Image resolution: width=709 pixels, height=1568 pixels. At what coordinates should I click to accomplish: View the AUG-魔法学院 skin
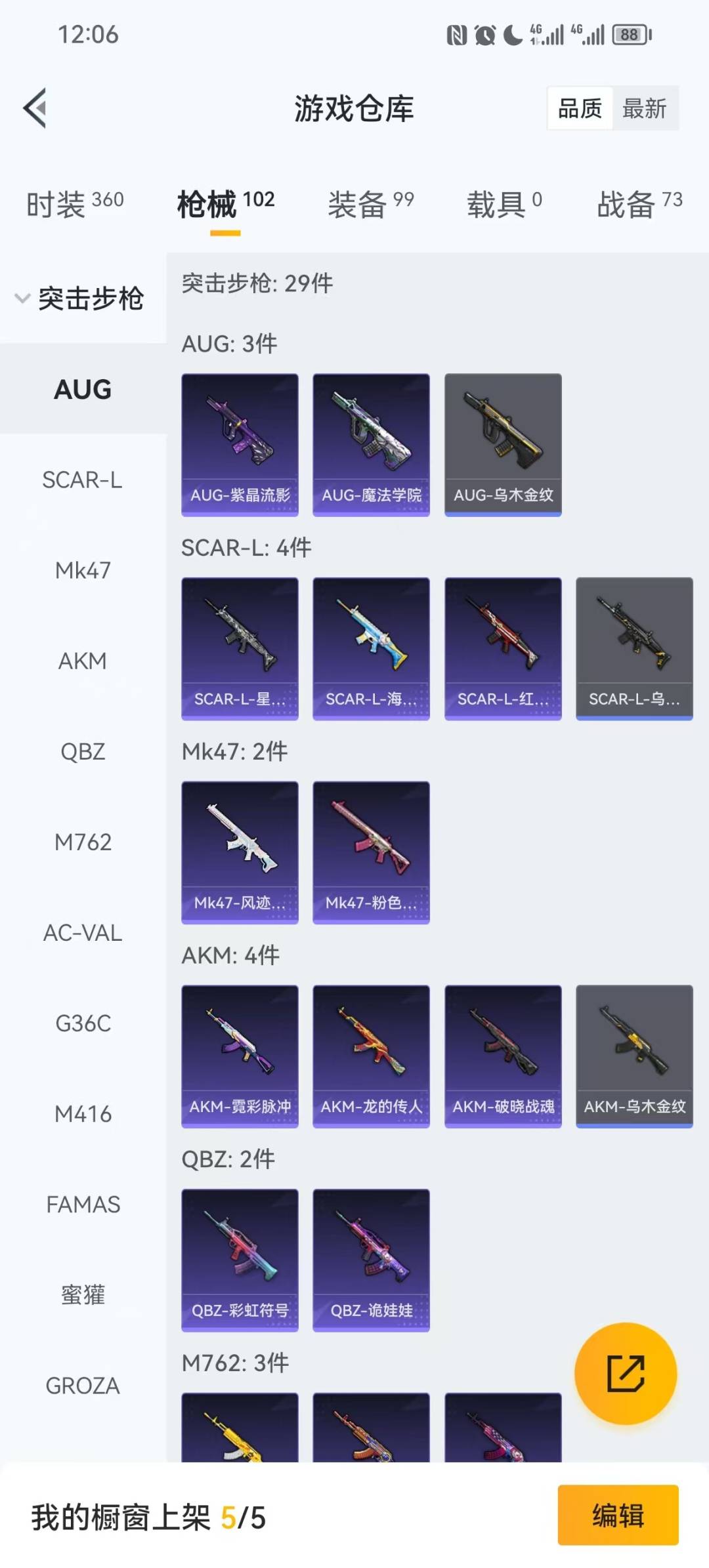[371, 444]
